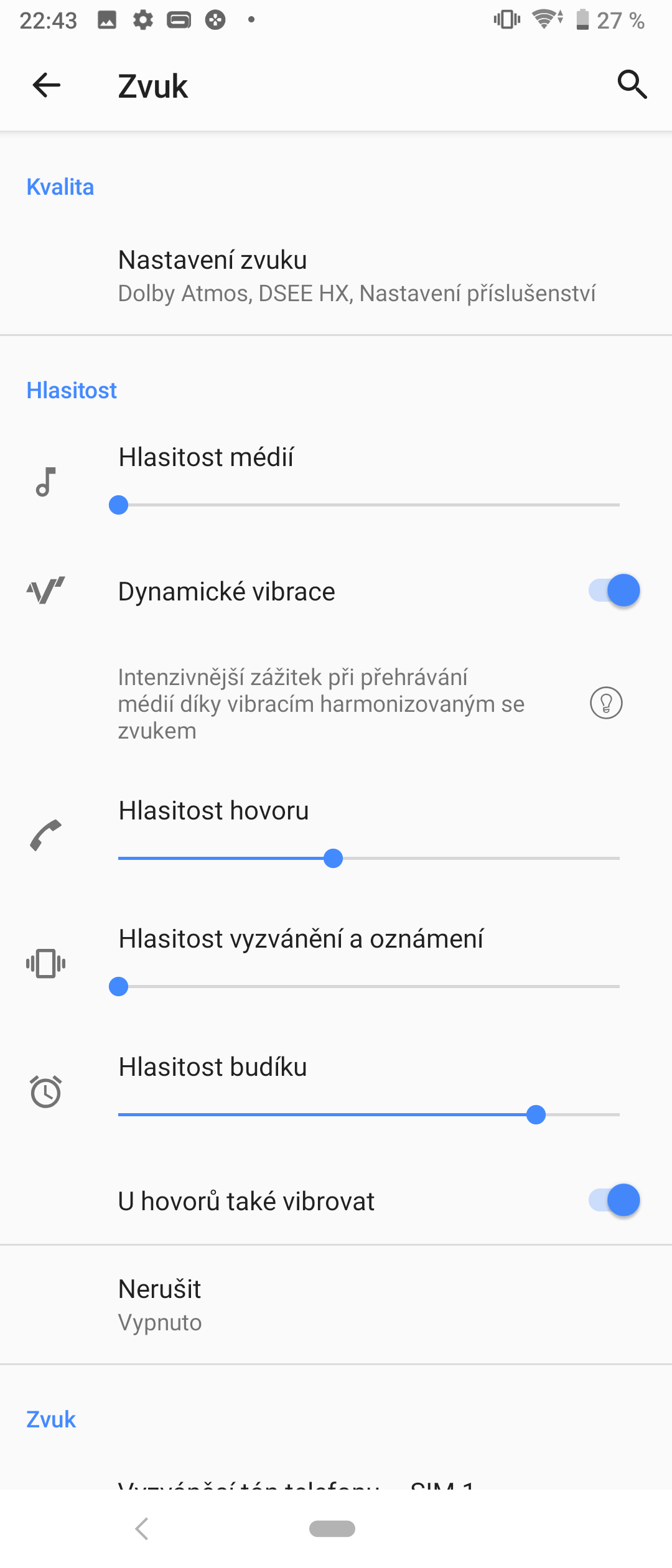The height and width of the screenshot is (1568, 672).
Task: Click the back arrow next to Zvuk
Action: [45, 85]
